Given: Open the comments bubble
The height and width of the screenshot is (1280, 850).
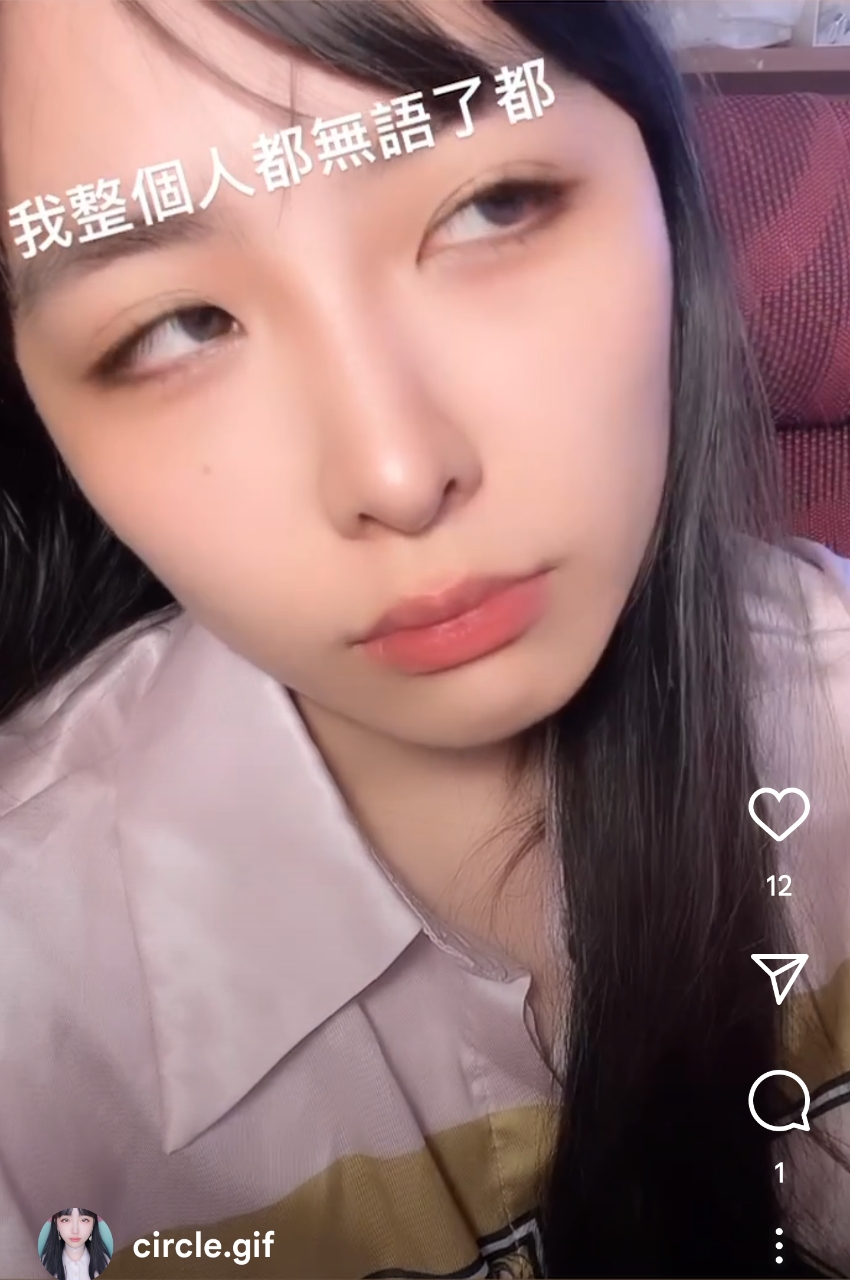Looking at the screenshot, I should tap(778, 1101).
